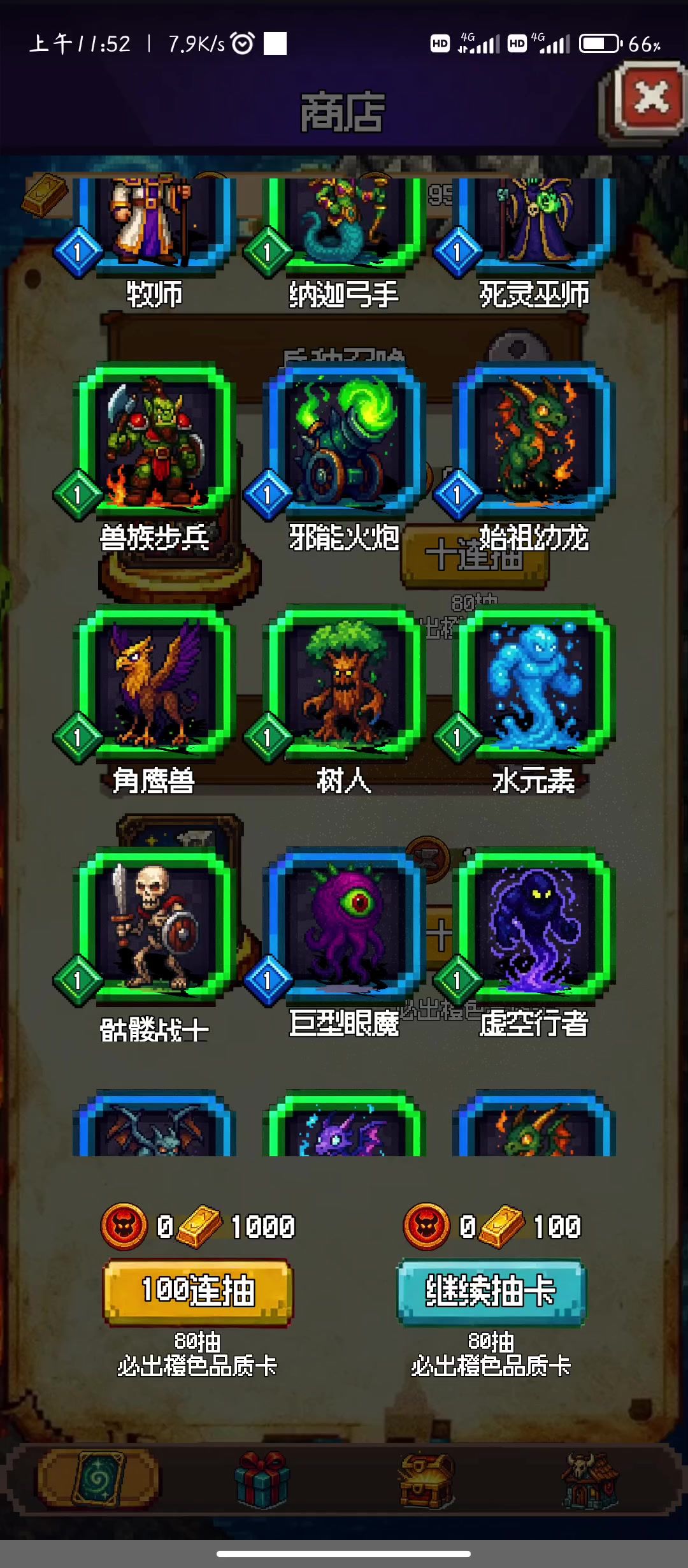Switch to the card summon tab
This screenshot has height=1568, width=688.
[99, 1479]
